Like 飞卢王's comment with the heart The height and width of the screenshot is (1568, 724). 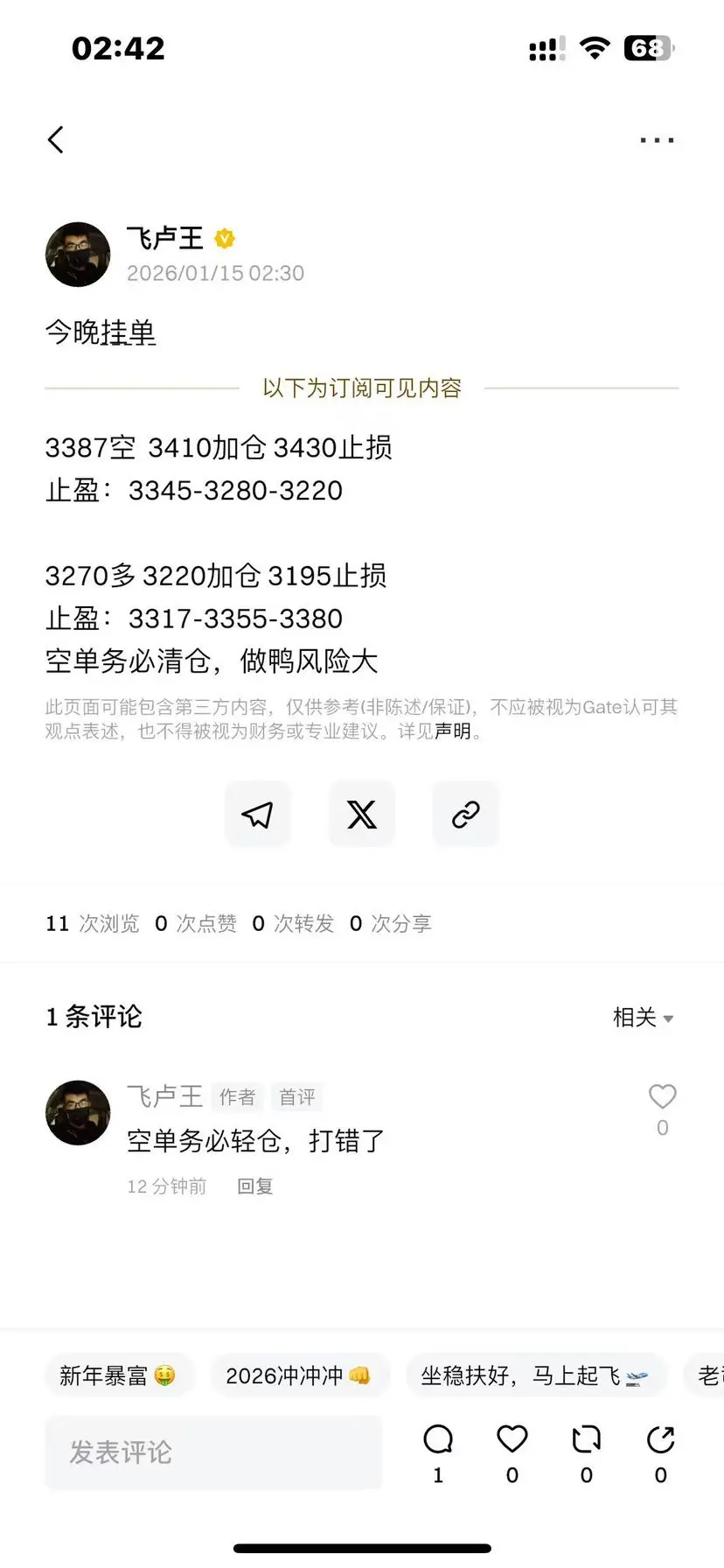pyautogui.click(x=662, y=1095)
